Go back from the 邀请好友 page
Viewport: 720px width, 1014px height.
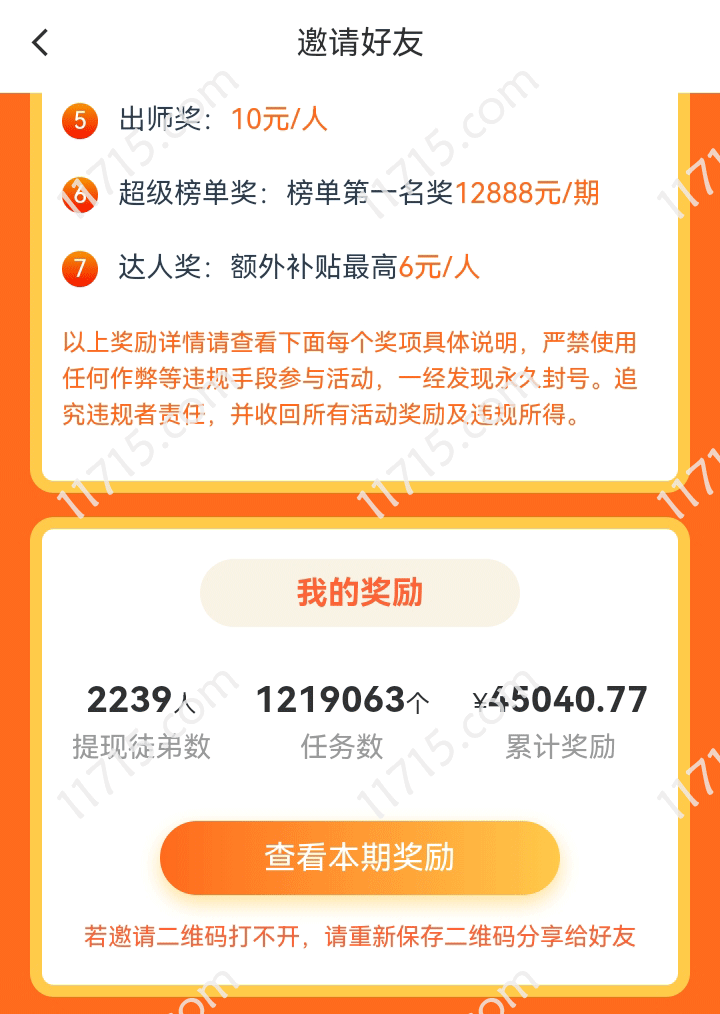[x=40, y=43]
